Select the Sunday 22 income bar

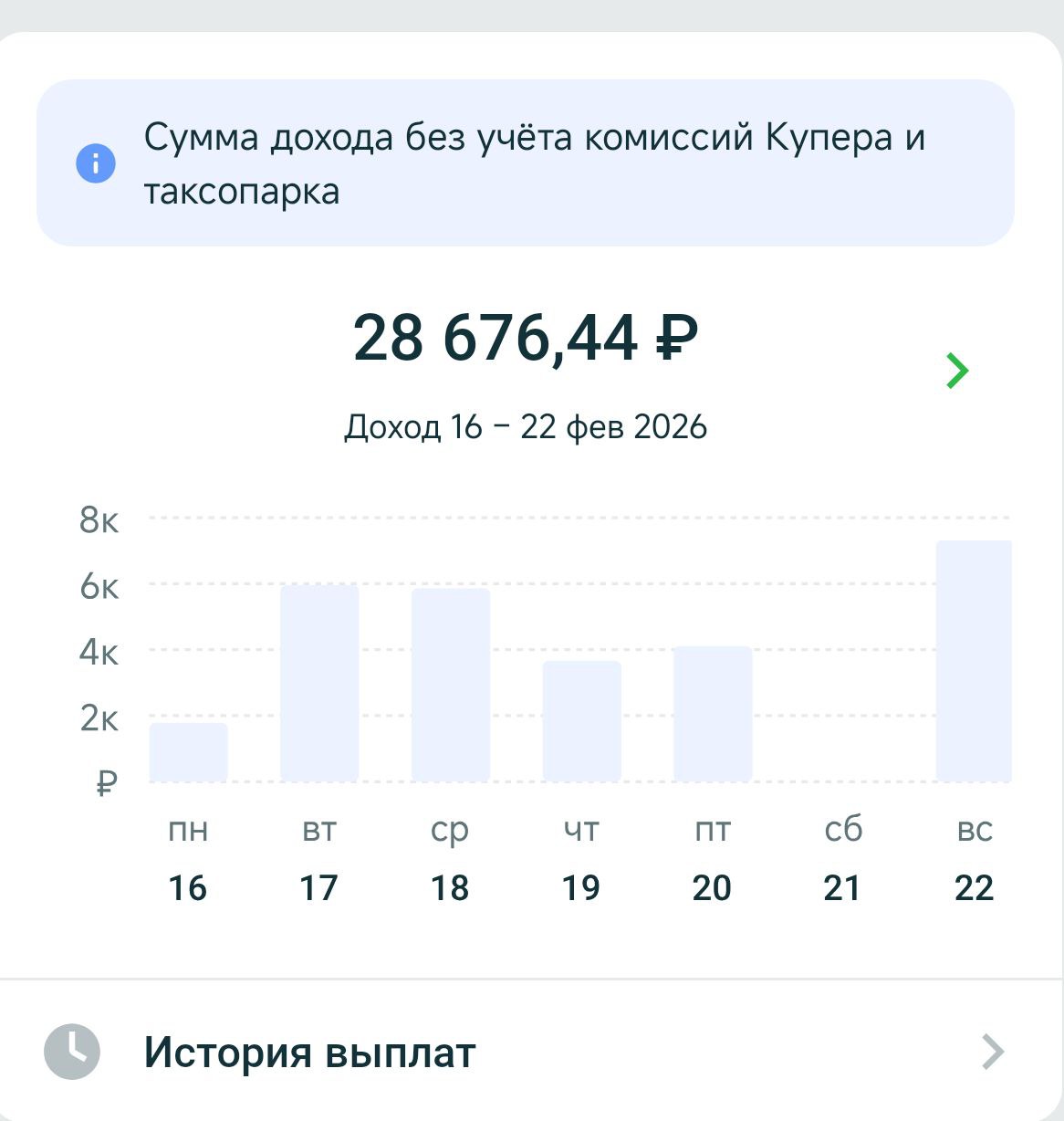coord(974,661)
